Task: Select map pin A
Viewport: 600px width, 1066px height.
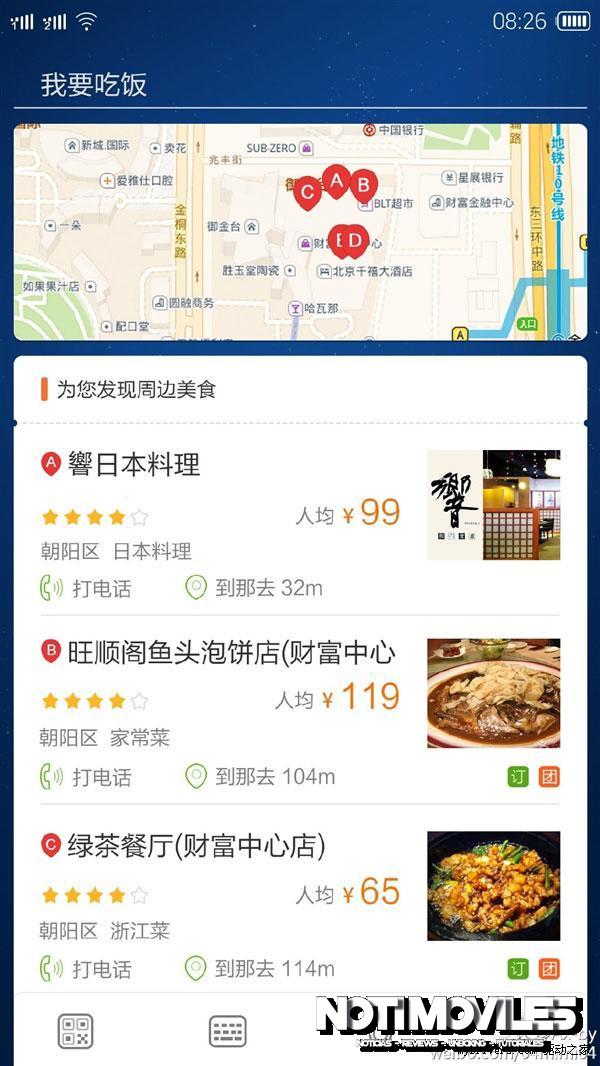Action: tap(337, 182)
